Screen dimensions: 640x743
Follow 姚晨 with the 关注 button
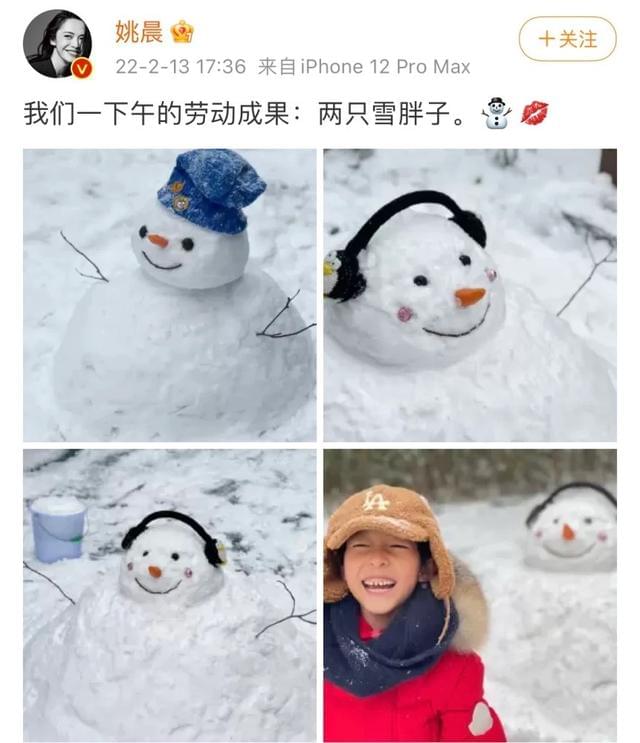567,39
